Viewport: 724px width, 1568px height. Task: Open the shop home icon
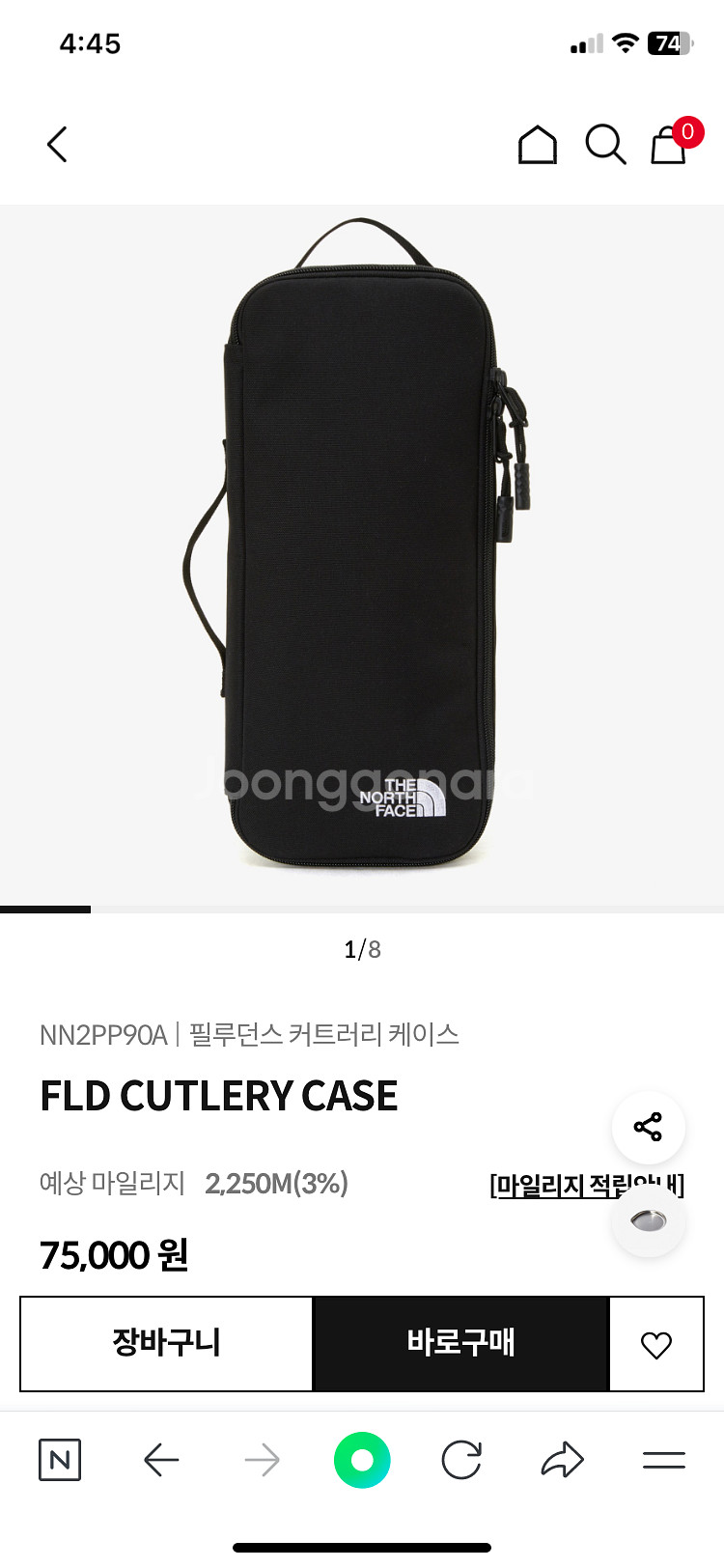(x=538, y=145)
